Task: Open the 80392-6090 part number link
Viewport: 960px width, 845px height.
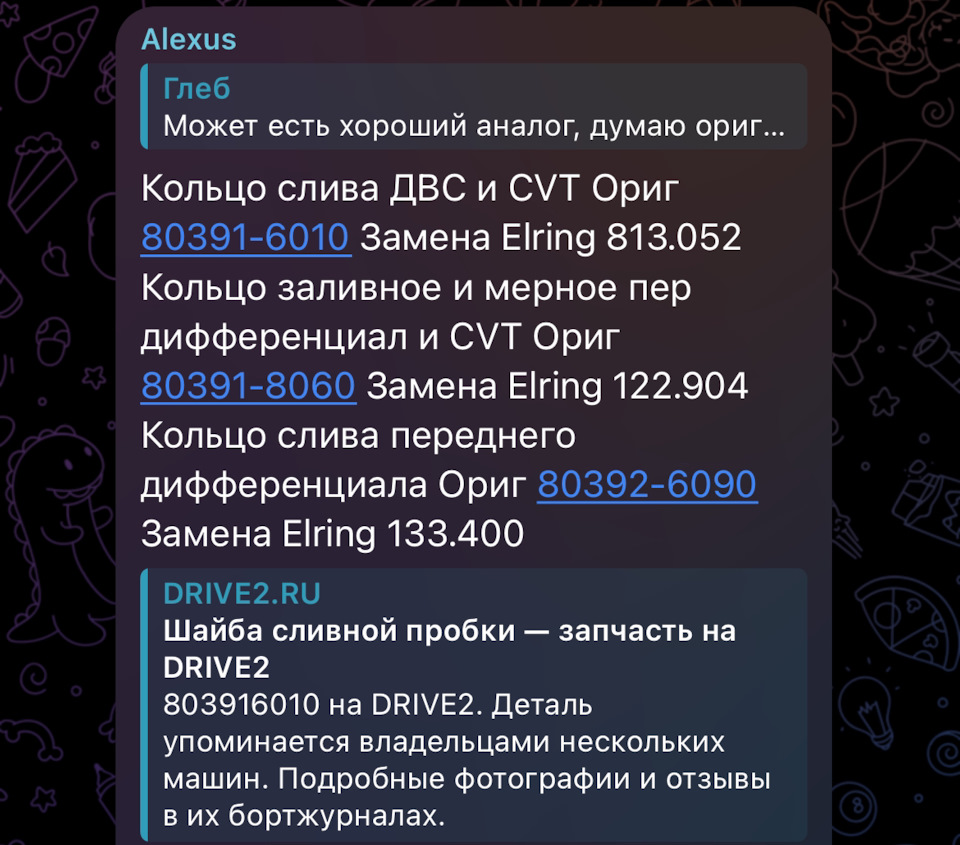Action: click(x=646, y=484)
